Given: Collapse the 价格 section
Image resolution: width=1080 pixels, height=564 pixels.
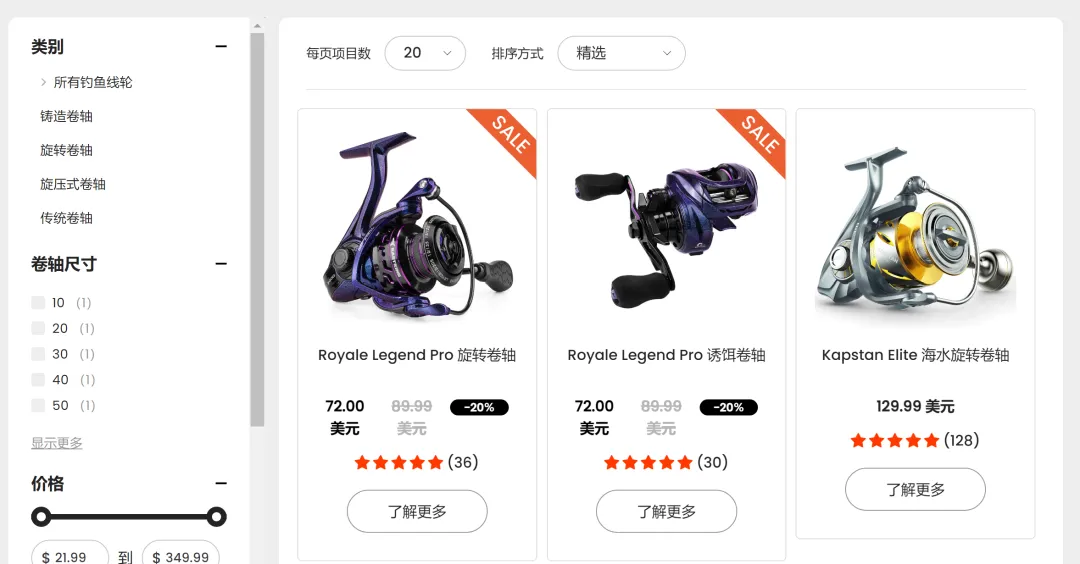Looking at the screenshot, I should pos(221,484).
